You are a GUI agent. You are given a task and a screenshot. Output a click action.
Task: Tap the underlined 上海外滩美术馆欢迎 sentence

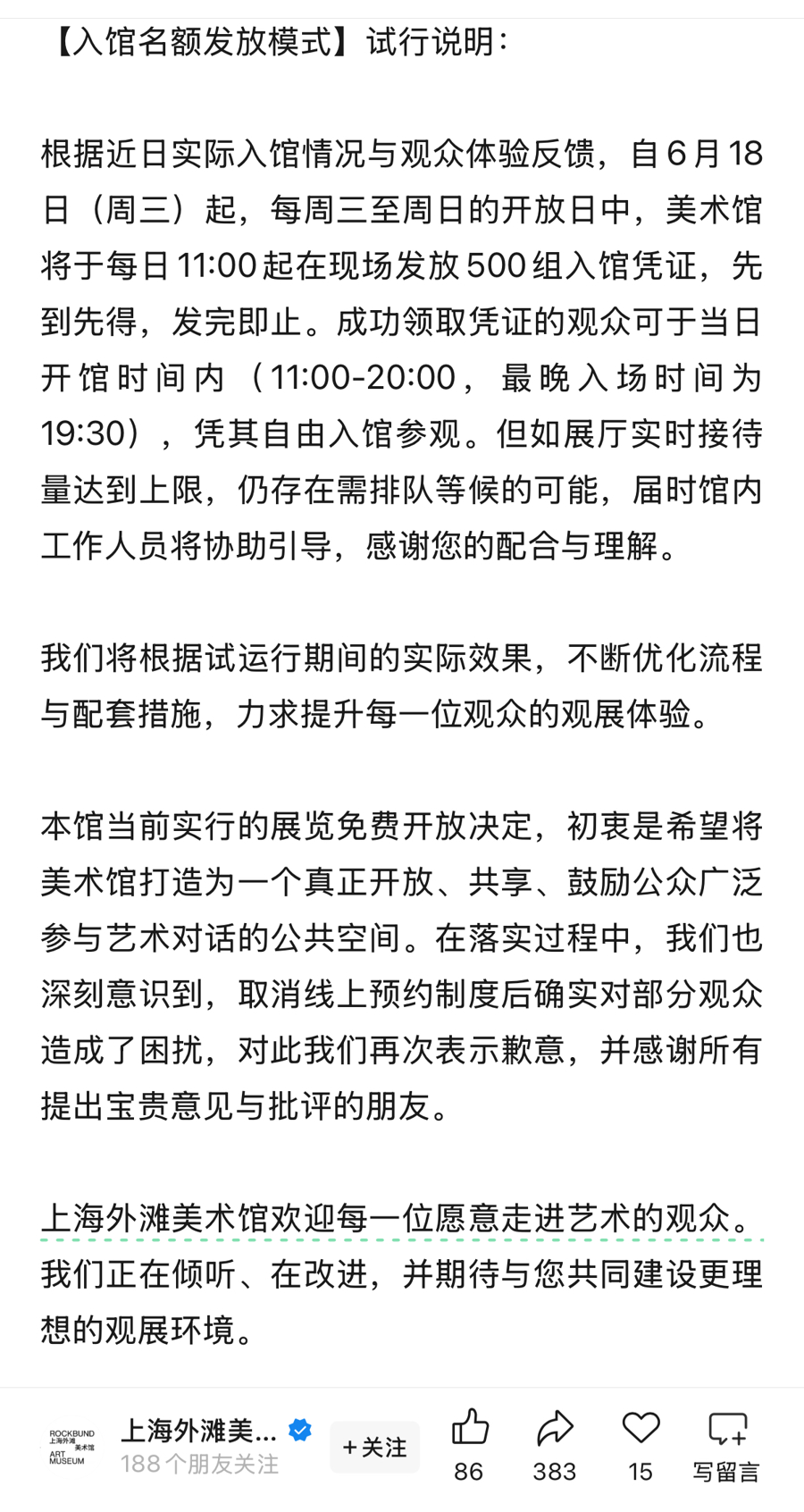(401, 1219)
